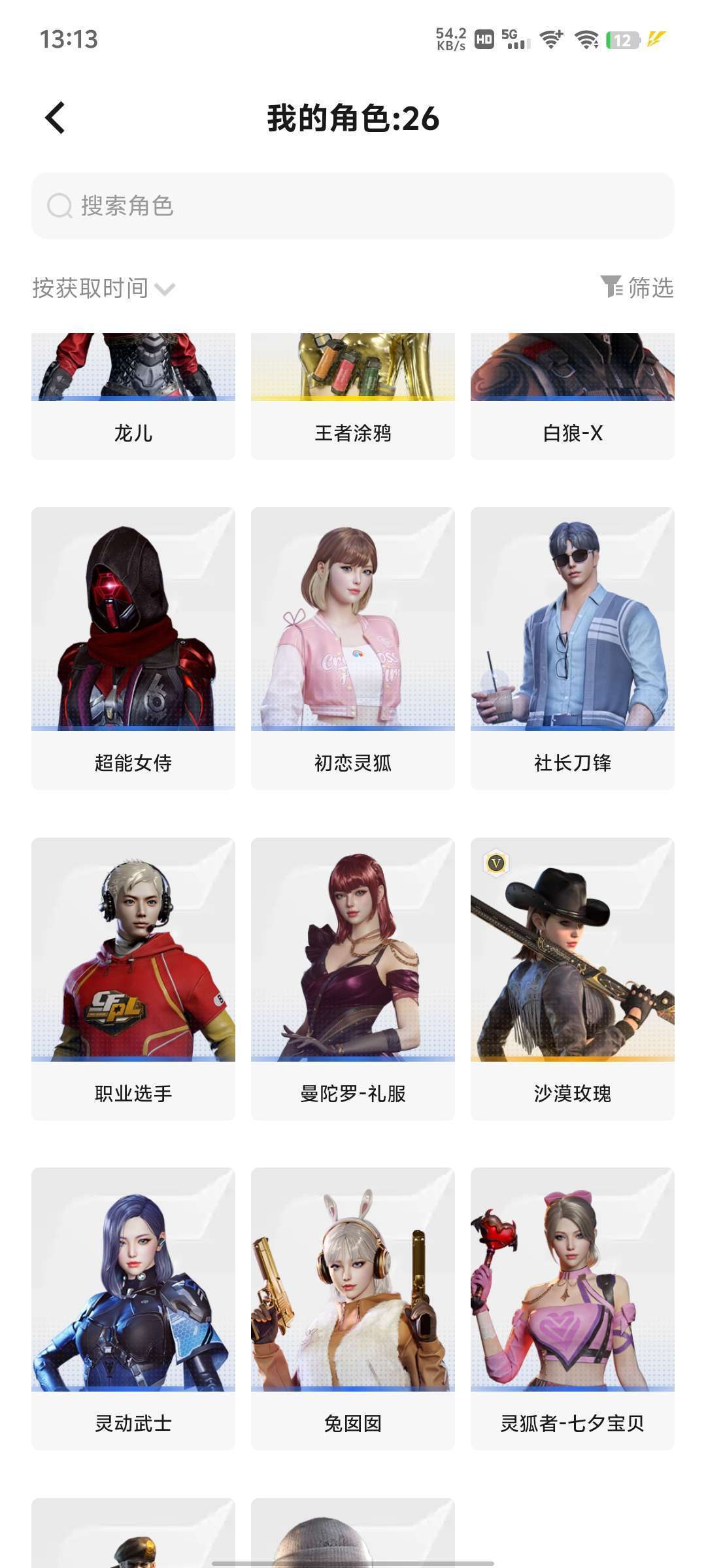
Task: Open the 超能女侍 character card
Action: pos(133,647)
